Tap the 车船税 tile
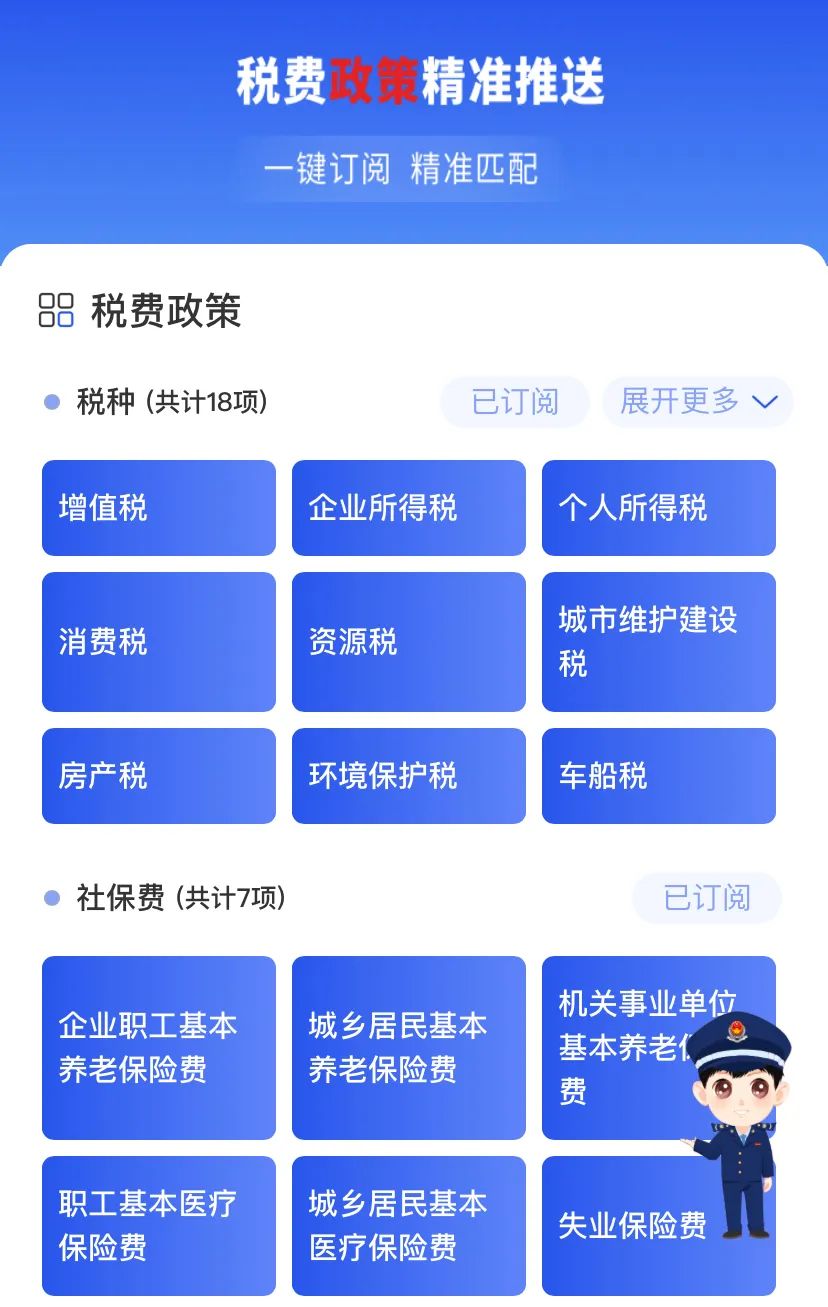The image size is (828, 1307). pos(658,776)
